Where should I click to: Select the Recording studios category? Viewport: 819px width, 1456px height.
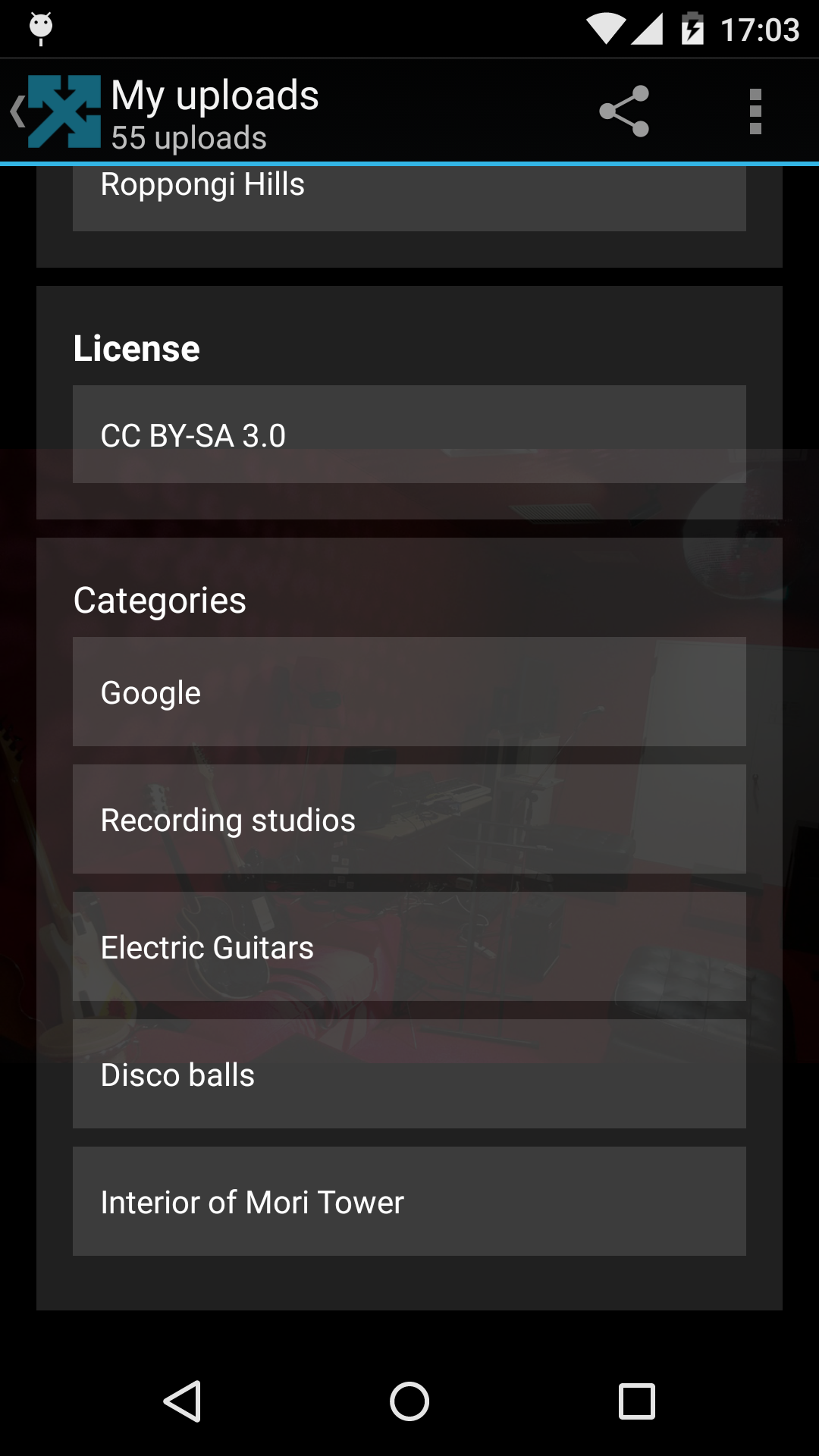[409, 819]
